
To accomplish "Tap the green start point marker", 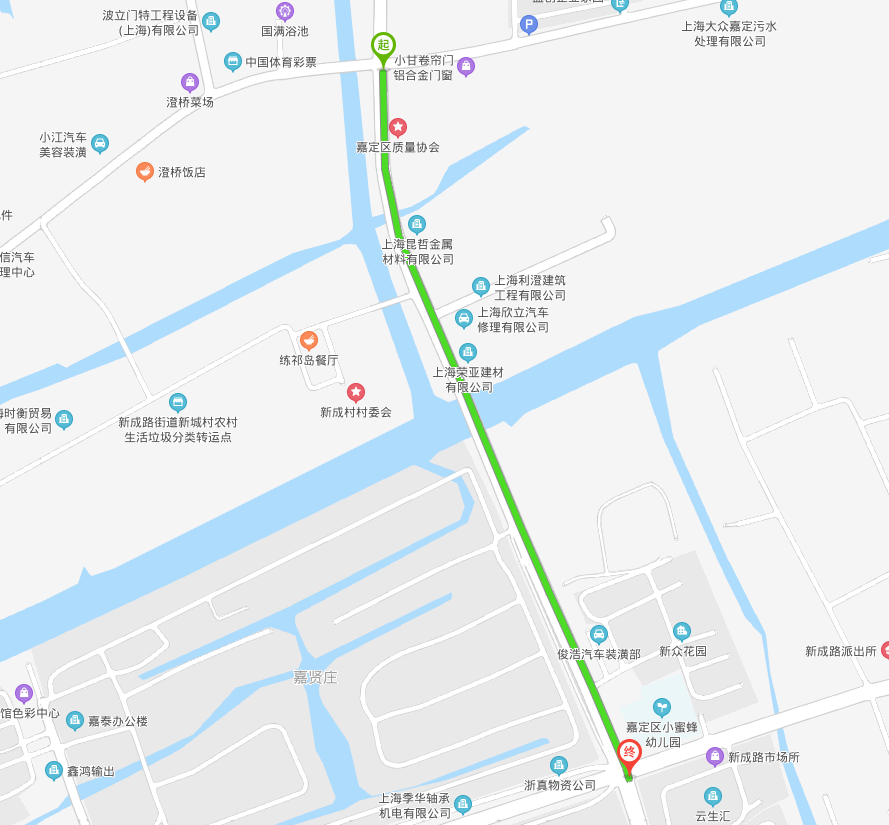I will (x=383, y=46).
